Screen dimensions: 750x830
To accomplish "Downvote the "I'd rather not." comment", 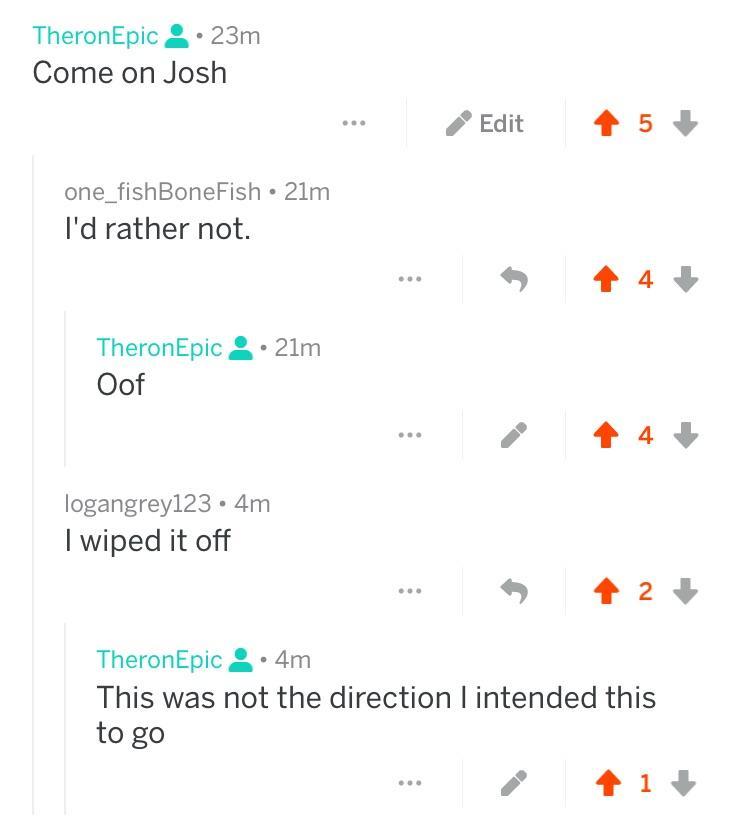I will pyautogui.click(x=685, y=280).
